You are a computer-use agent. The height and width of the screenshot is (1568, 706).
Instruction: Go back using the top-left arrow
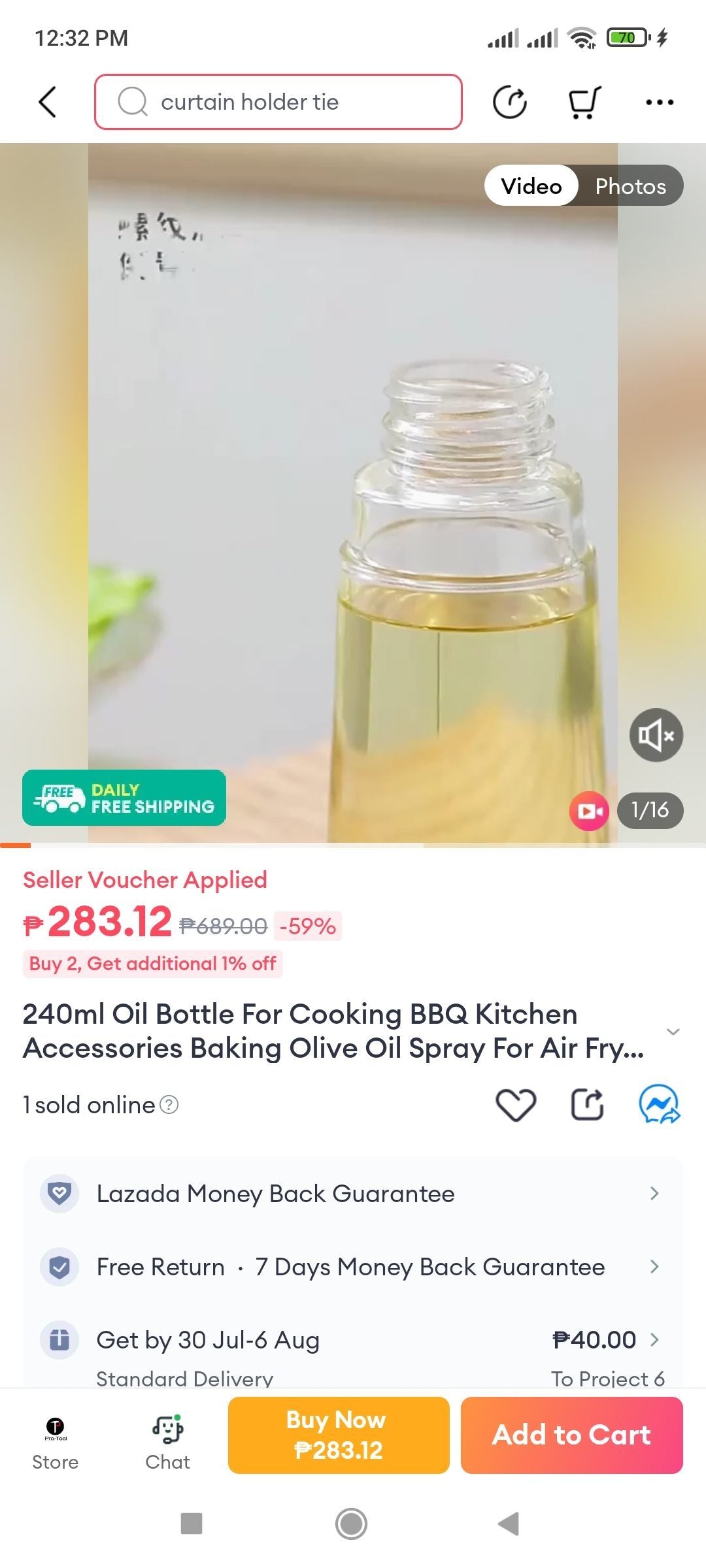pyautogui.click(x=48, y=102)
